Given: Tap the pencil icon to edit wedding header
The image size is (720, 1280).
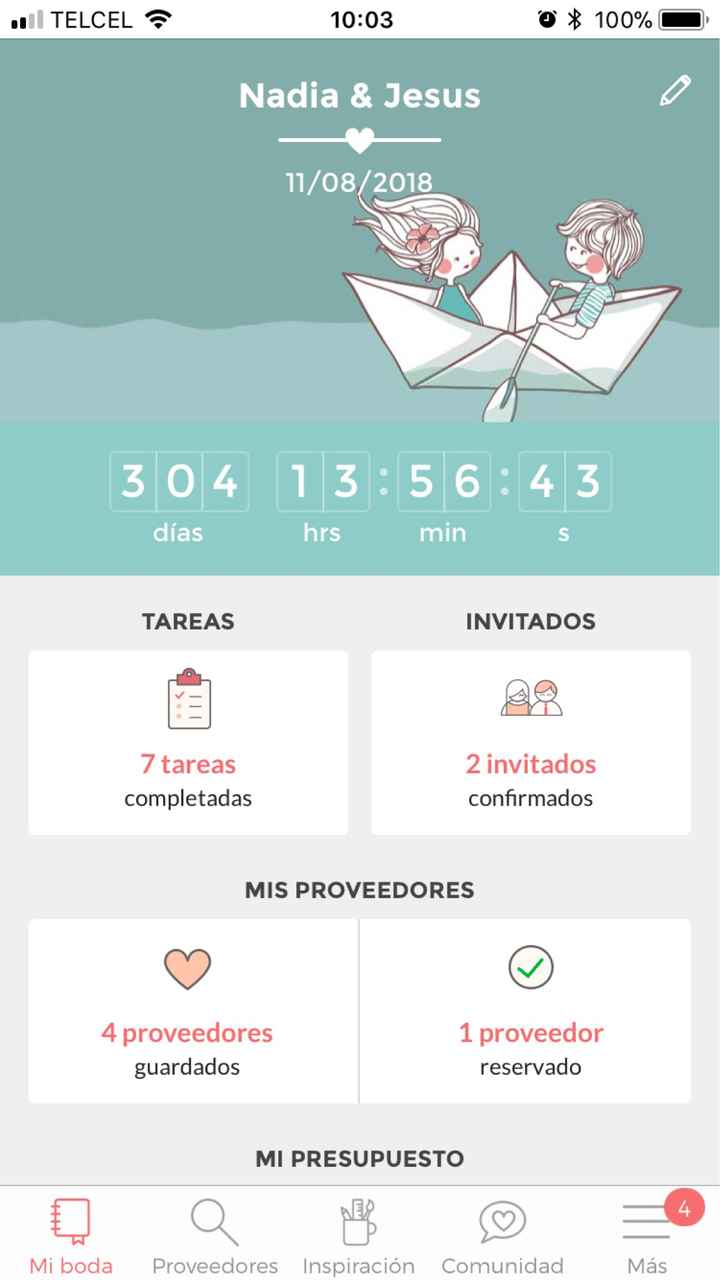Looking at the screenshot, I should pyautogui.click(x=674, y=89).
